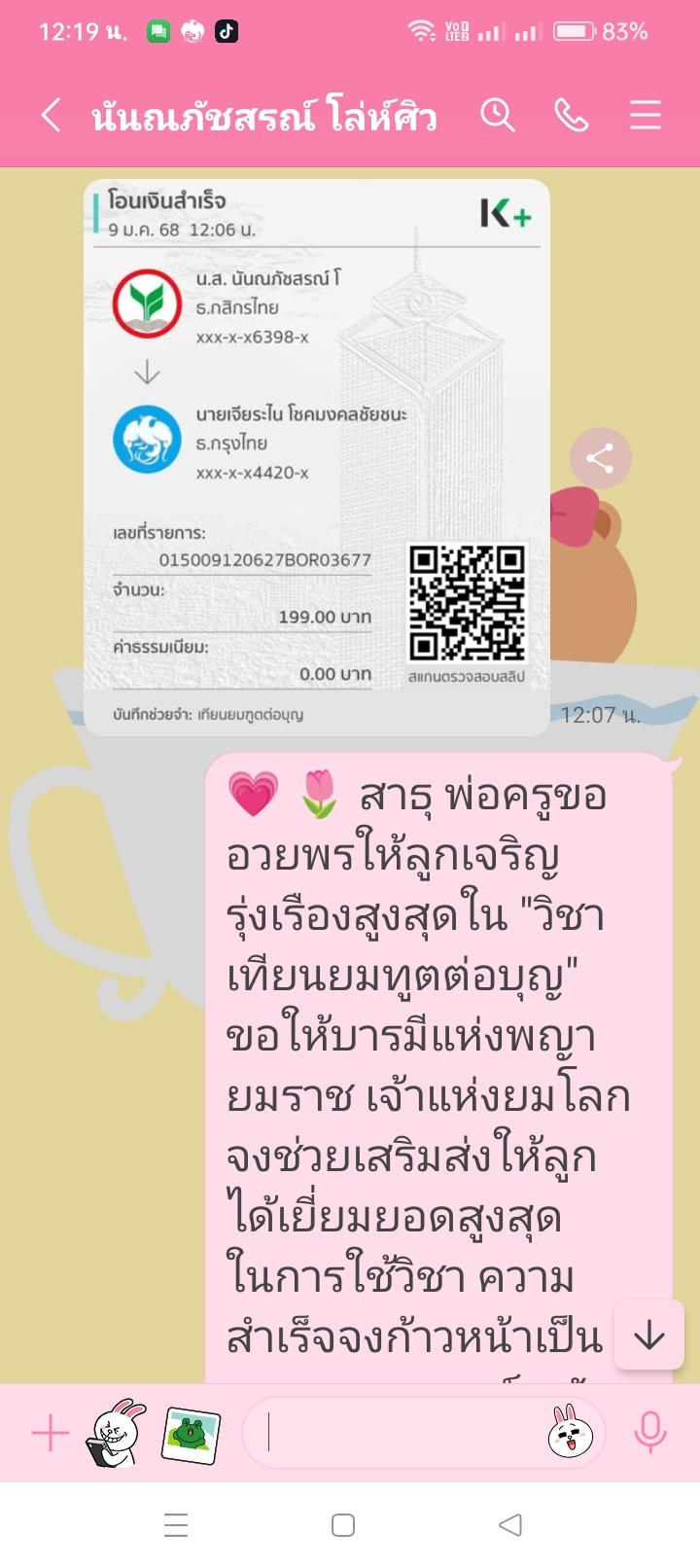700x1568 pixels.
Task: Open the plus attachment menu
Action: click(50, 1433)
